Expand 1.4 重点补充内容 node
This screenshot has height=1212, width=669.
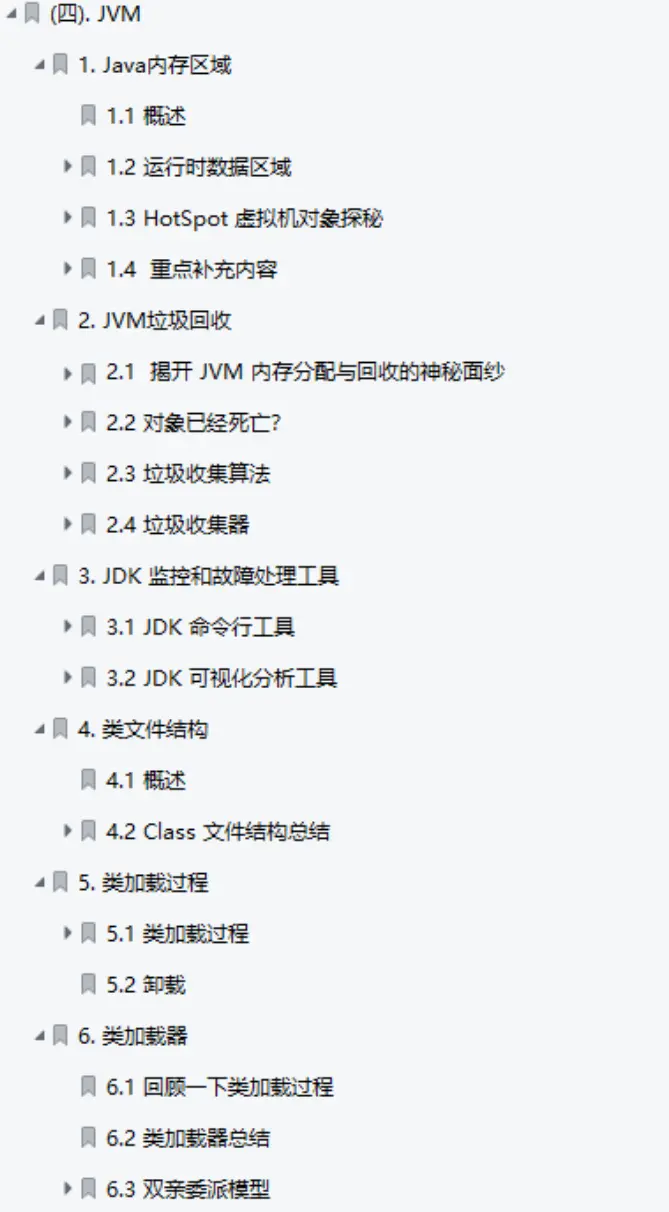point(68,269)
